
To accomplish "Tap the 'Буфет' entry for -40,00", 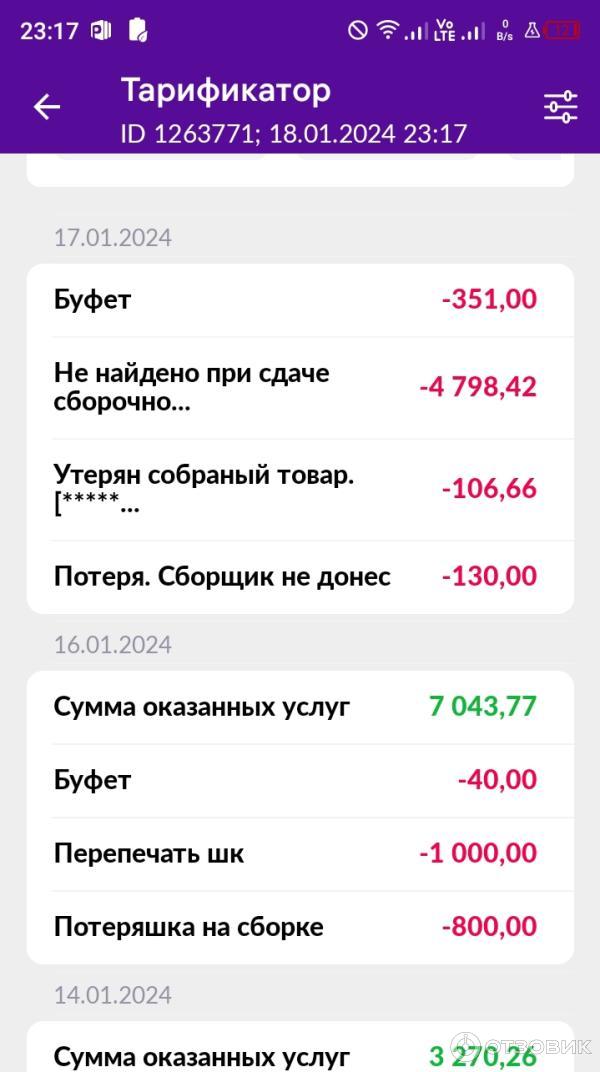I will tap(300, 780).
